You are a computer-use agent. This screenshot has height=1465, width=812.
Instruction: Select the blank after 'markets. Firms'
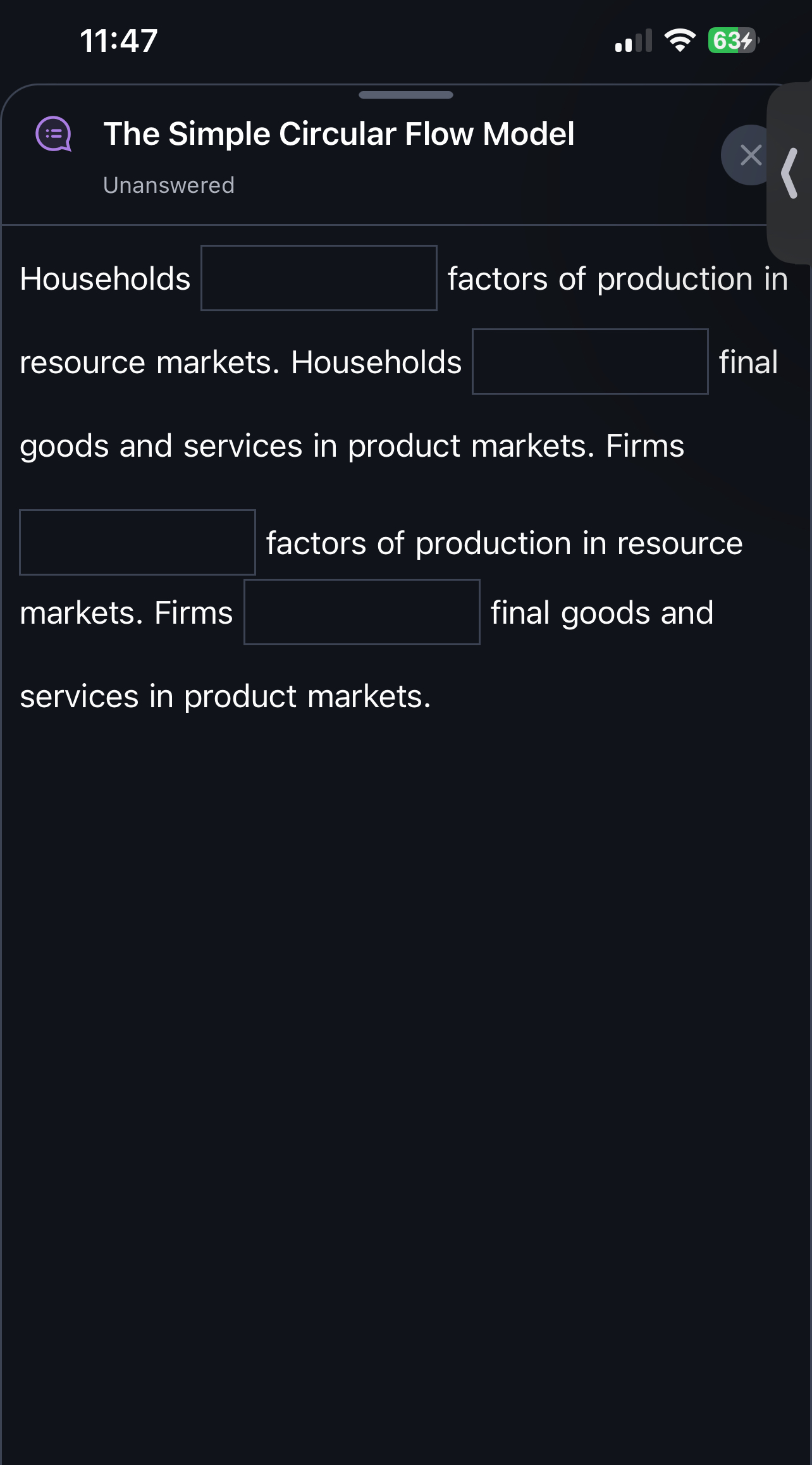tap(362, 612)
